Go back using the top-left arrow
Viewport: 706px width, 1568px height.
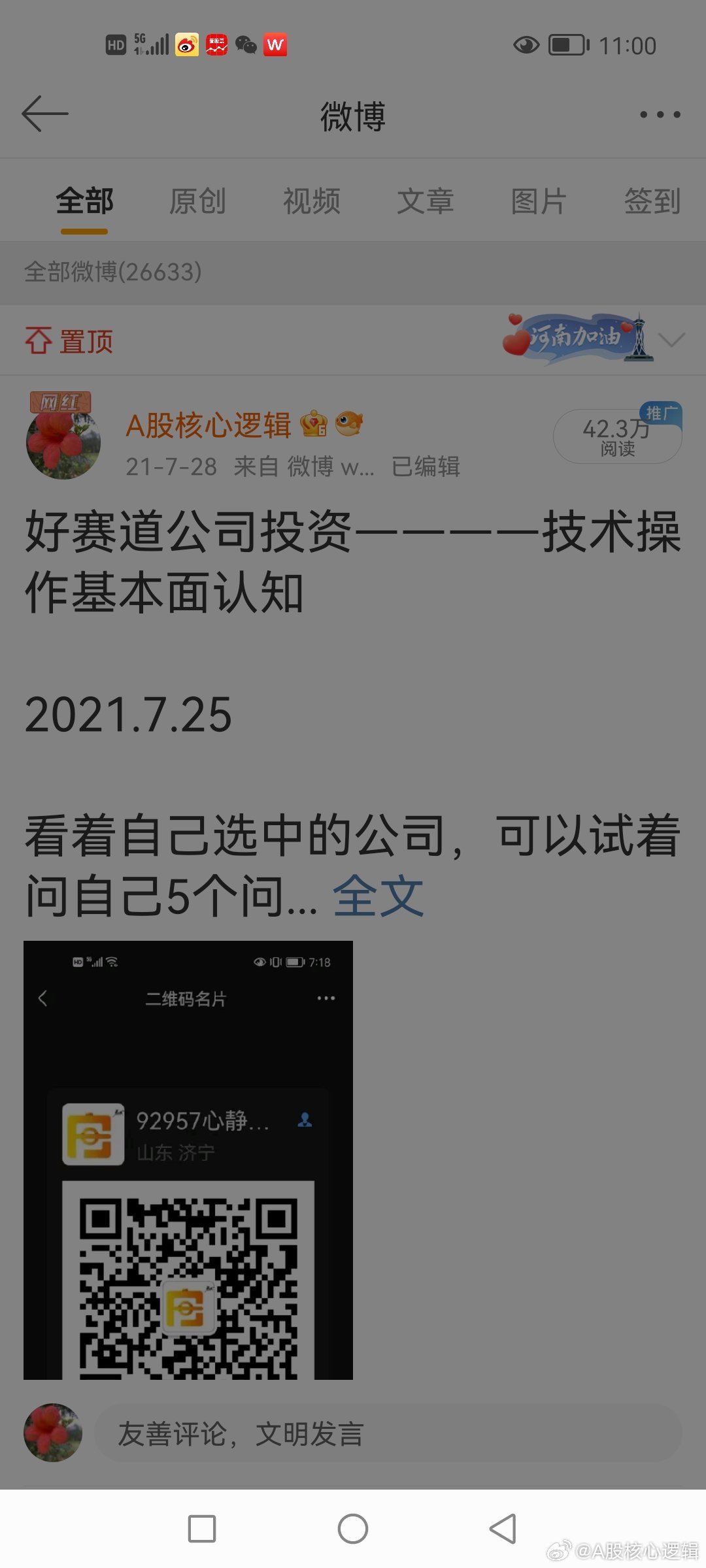coord(44,114)
